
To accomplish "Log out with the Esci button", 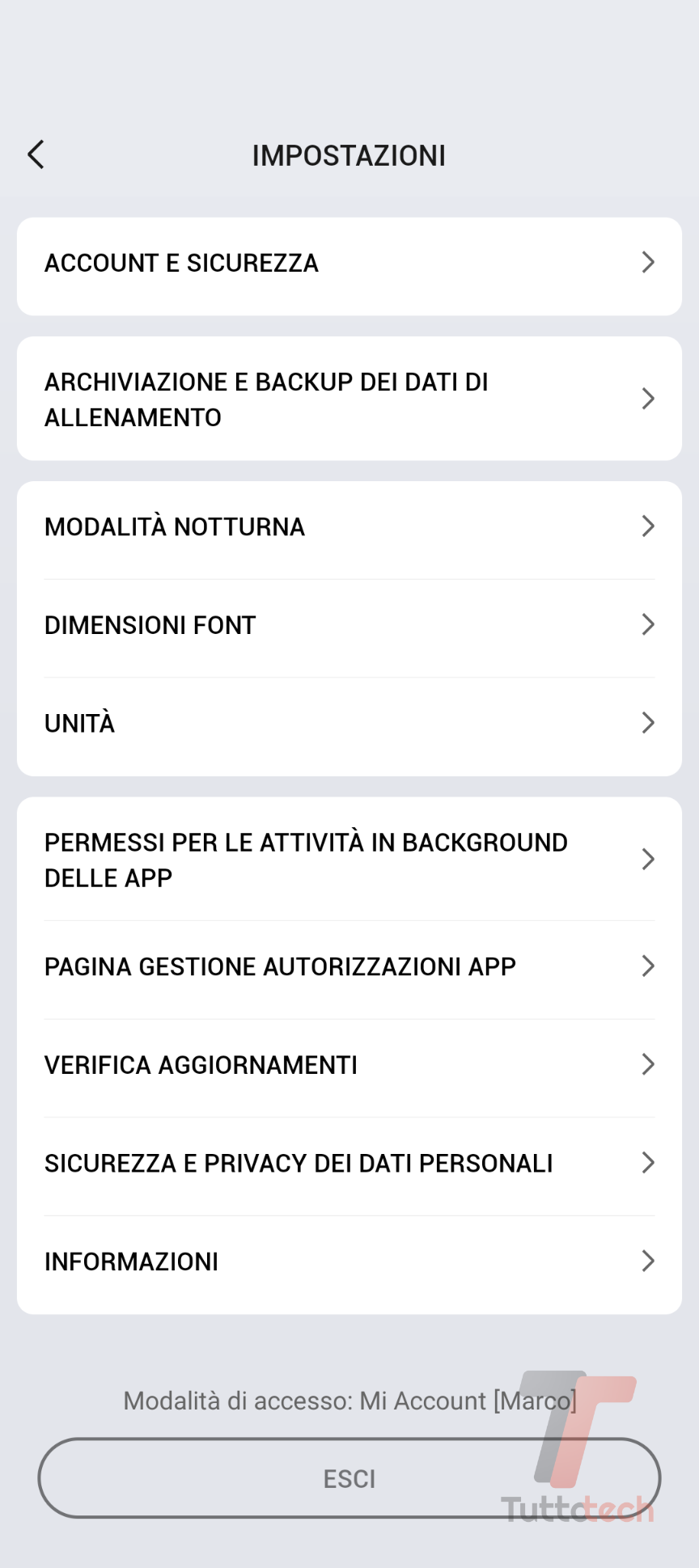I will 349,1478.
